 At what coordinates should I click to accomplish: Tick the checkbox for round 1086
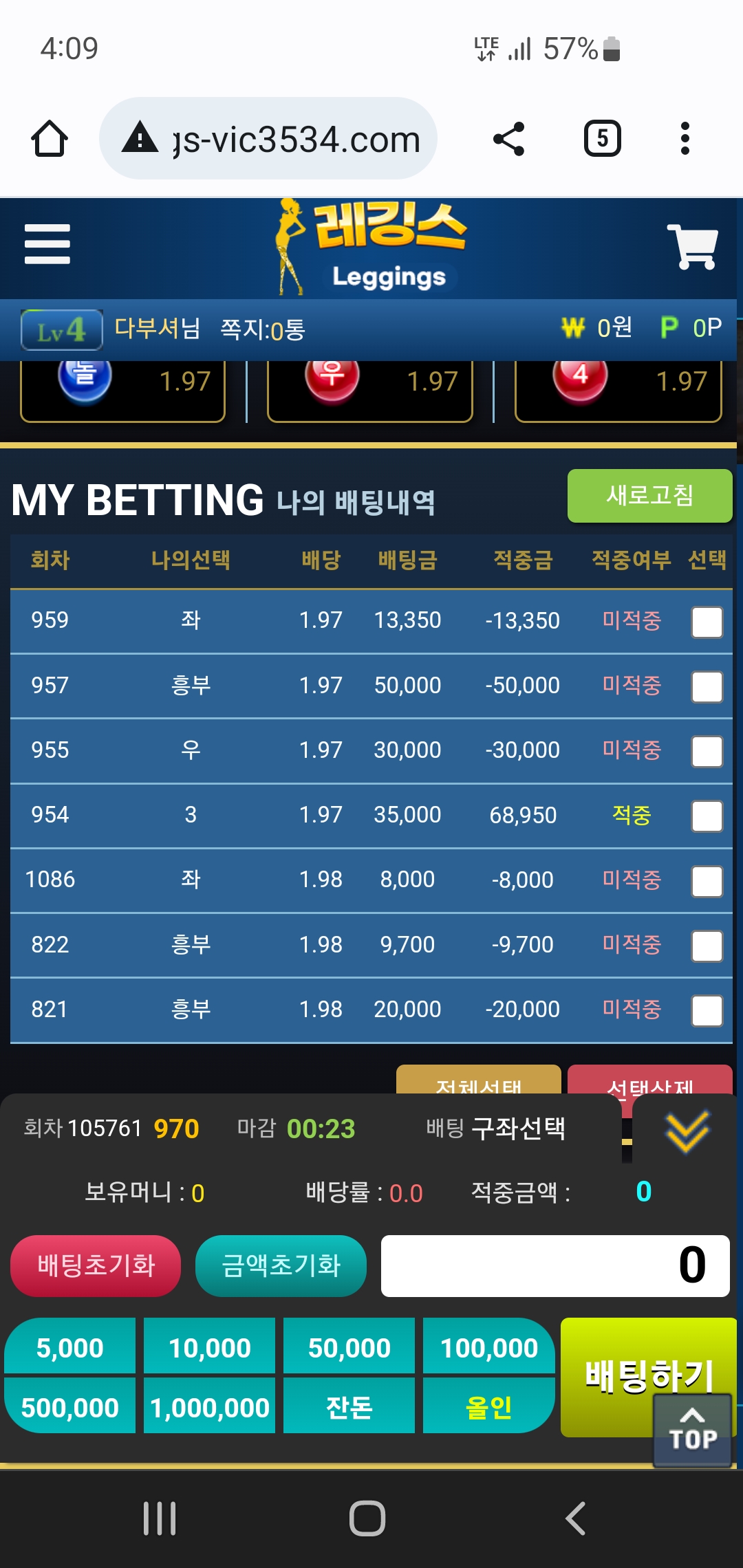707,881
